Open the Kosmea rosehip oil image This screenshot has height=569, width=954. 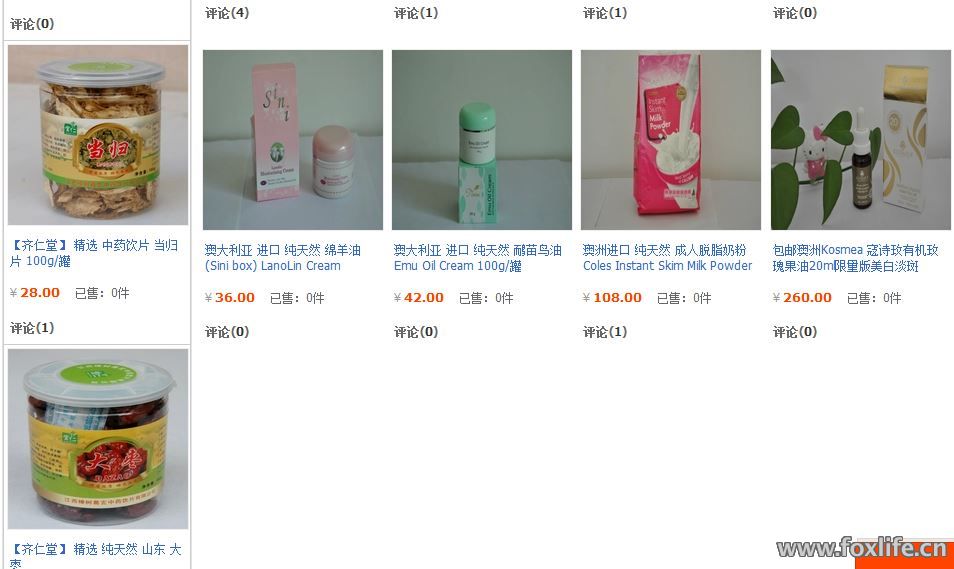tap(860, 140)
